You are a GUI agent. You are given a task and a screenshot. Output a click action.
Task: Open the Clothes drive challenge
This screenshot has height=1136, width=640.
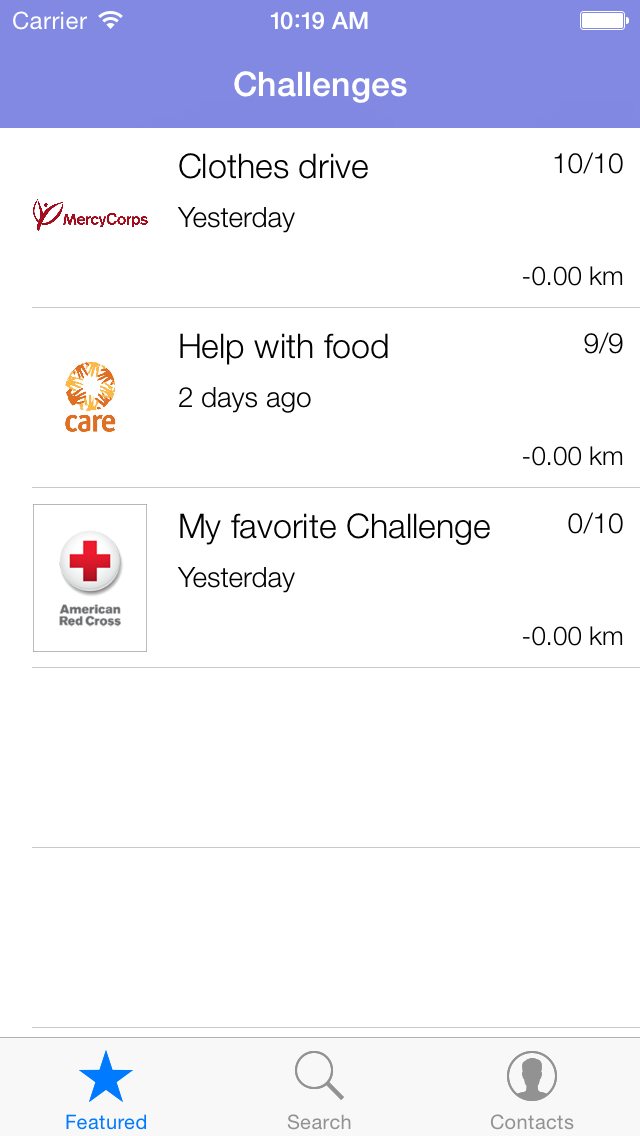coord(320,218)
